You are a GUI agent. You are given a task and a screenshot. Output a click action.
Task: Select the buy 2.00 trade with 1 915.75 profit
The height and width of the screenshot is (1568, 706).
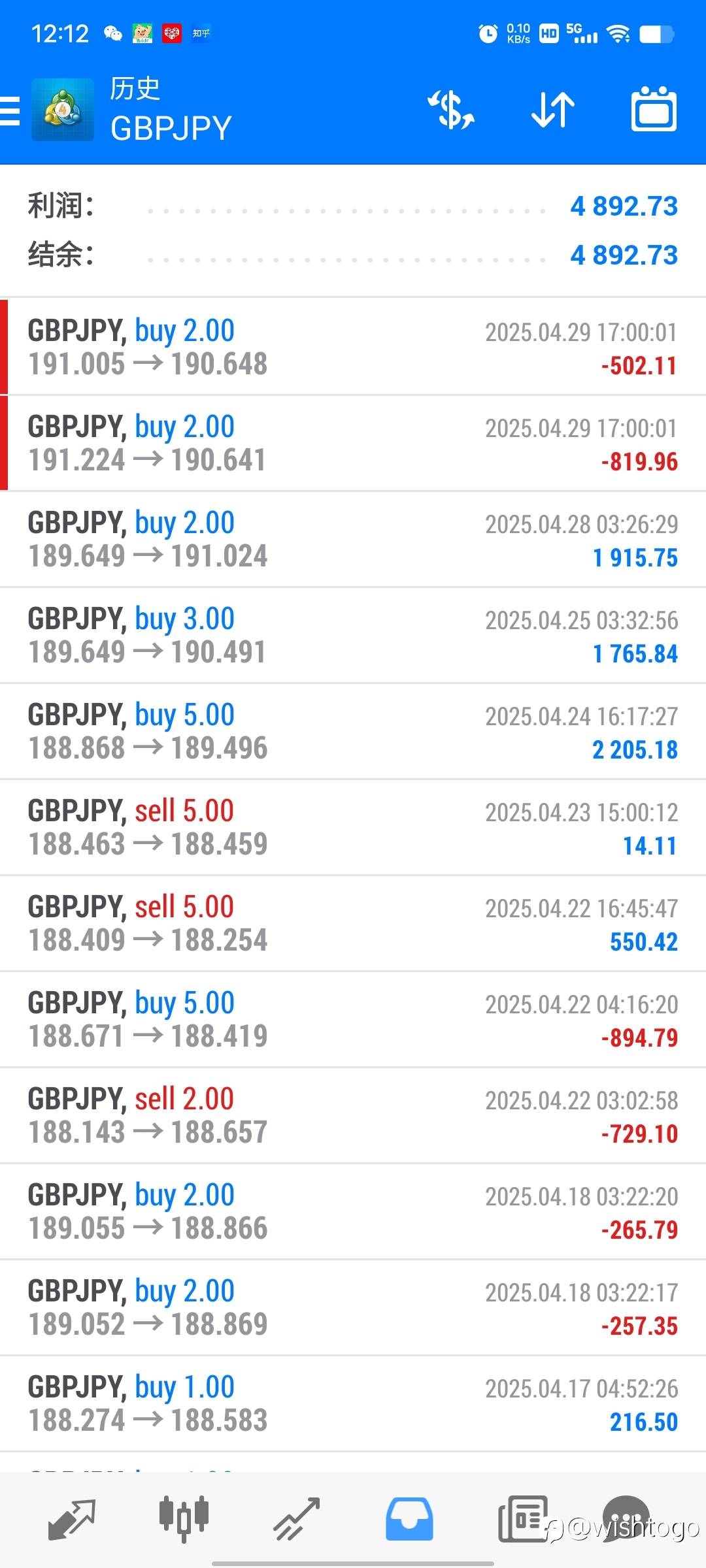coord(353,539)
